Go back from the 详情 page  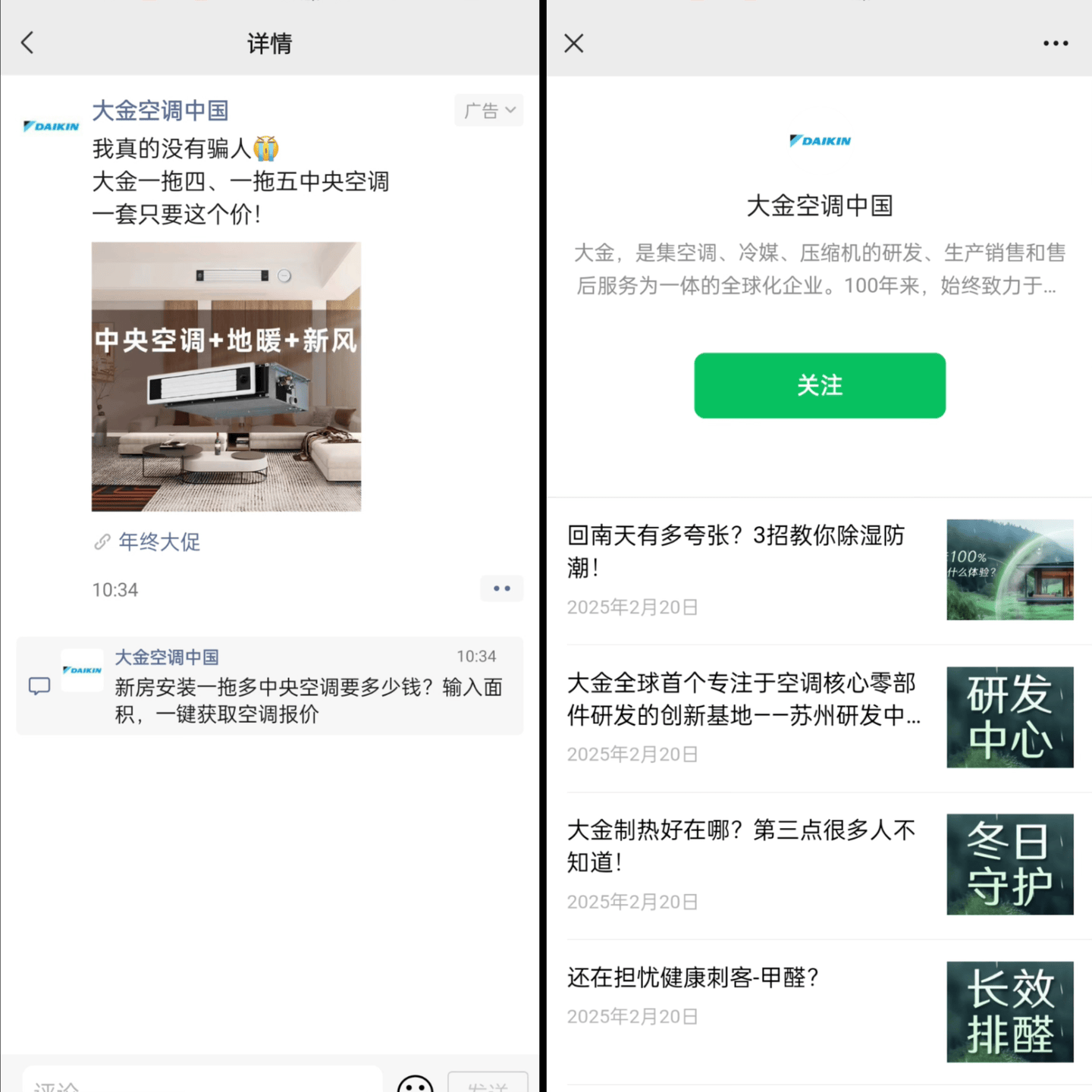(28, 43)
